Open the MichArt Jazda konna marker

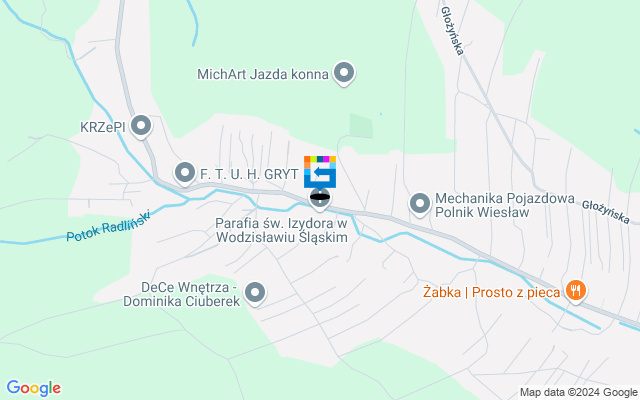click(x=344, y=73)
